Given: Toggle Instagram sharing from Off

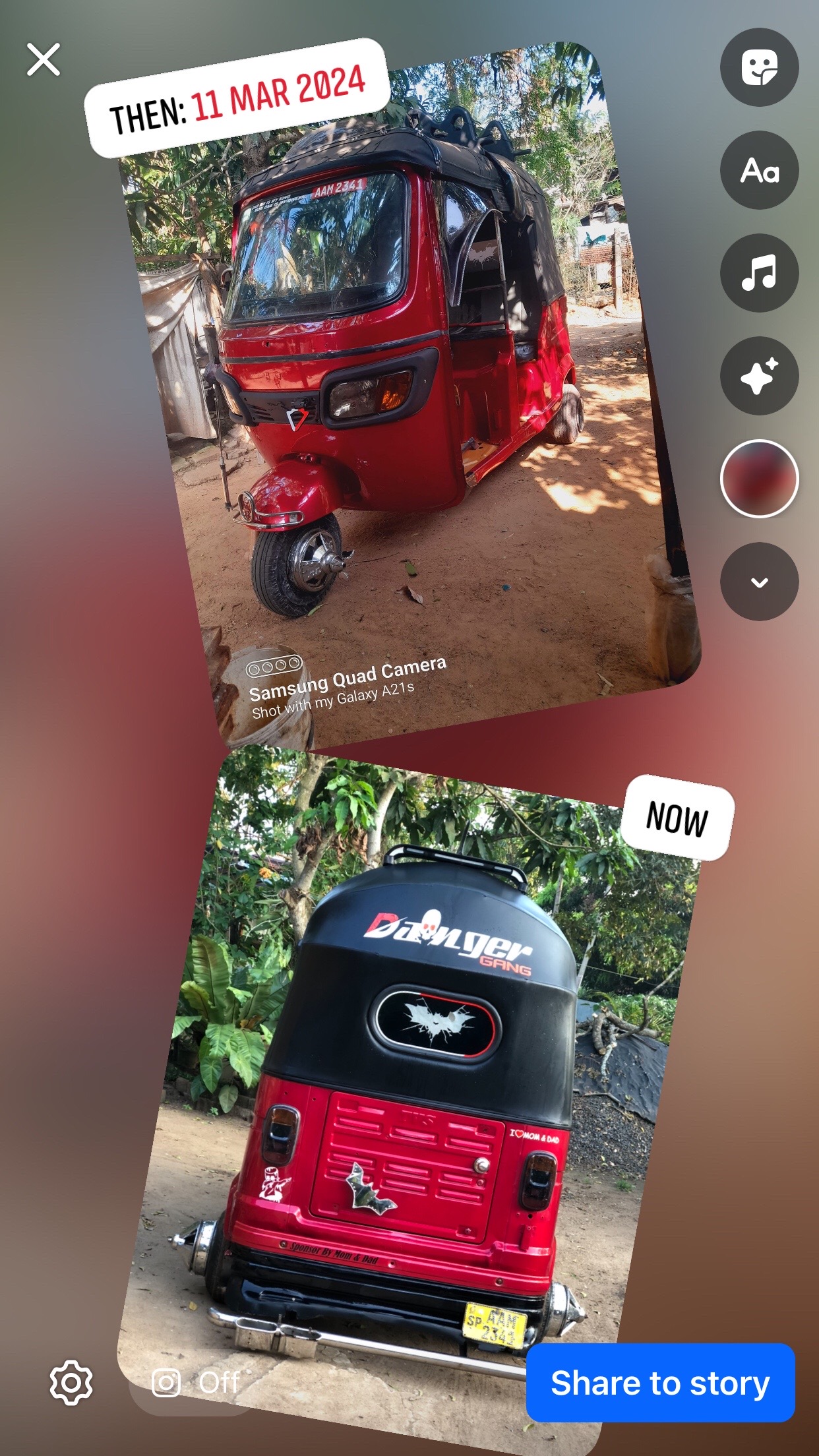Looking at the screenshot, I should (195, 1382).
